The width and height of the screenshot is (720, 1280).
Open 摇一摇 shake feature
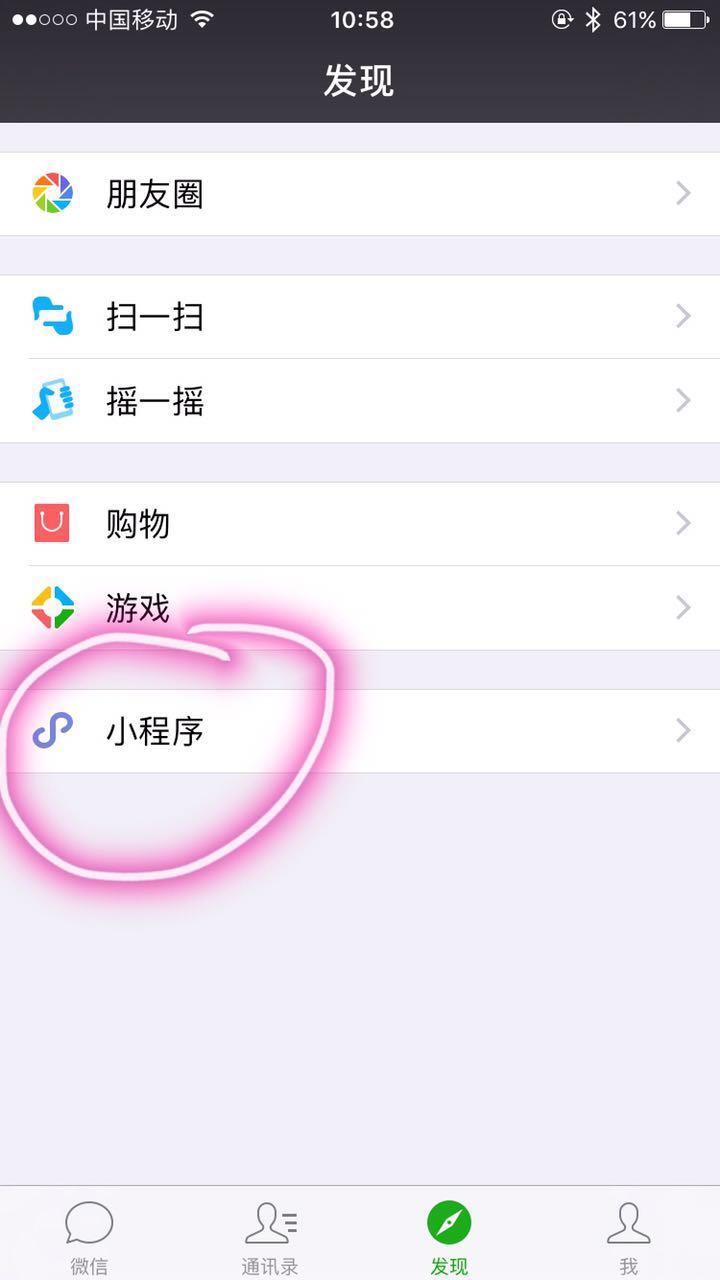pos(360,401)
